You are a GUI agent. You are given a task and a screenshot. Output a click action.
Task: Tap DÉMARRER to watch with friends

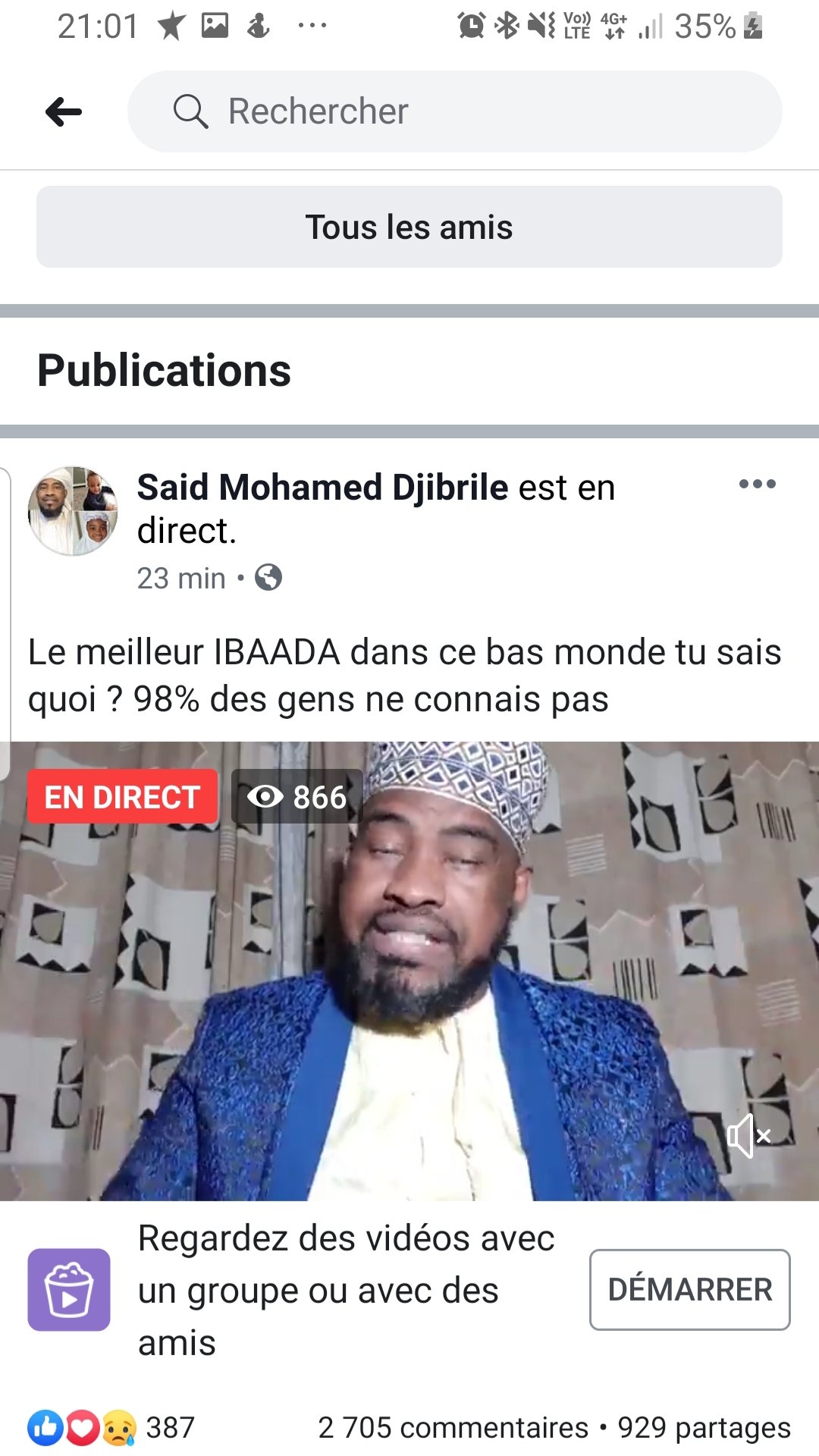689,1289
